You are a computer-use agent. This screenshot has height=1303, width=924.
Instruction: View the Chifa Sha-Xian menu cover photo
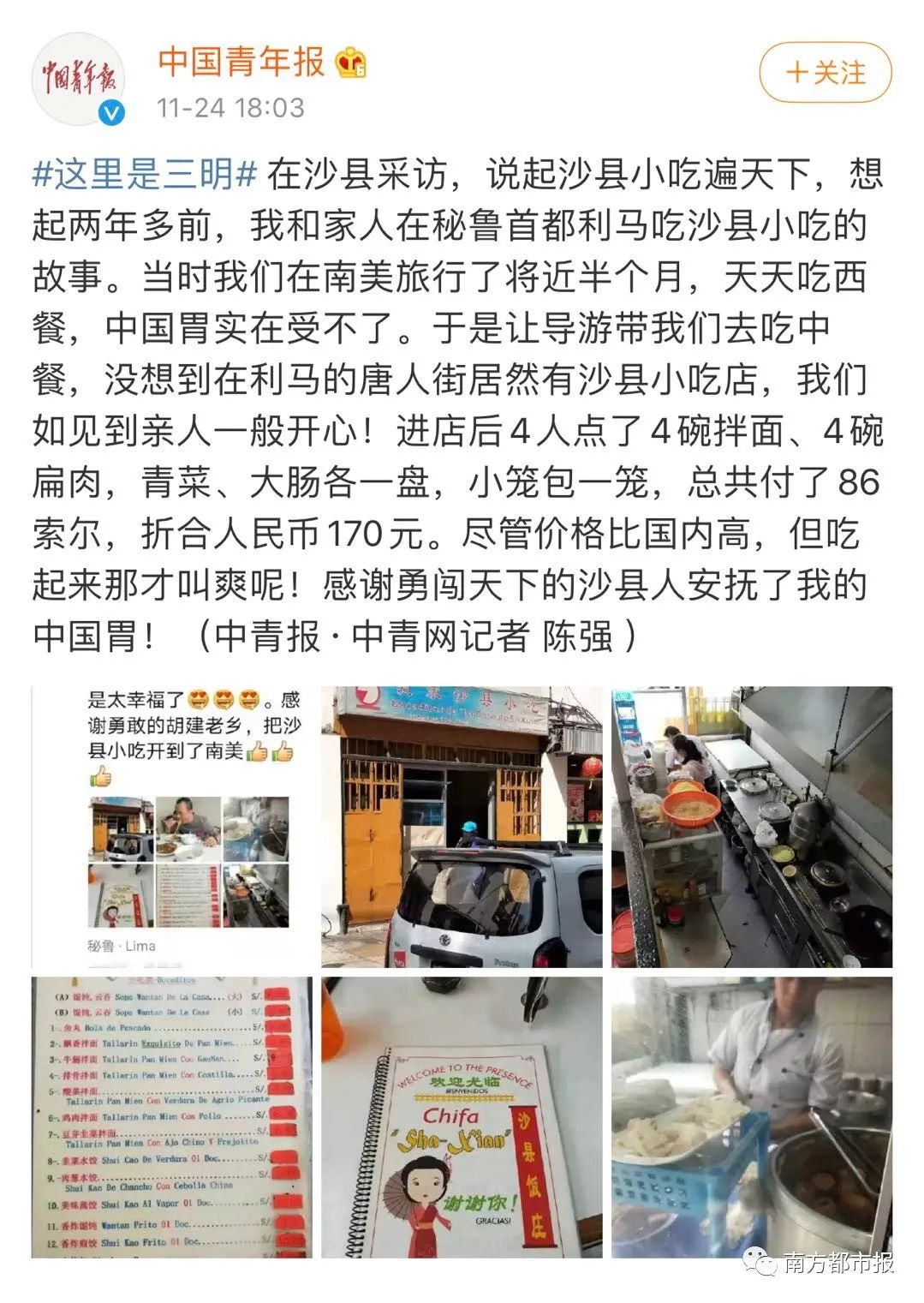tap(462, 1116)
